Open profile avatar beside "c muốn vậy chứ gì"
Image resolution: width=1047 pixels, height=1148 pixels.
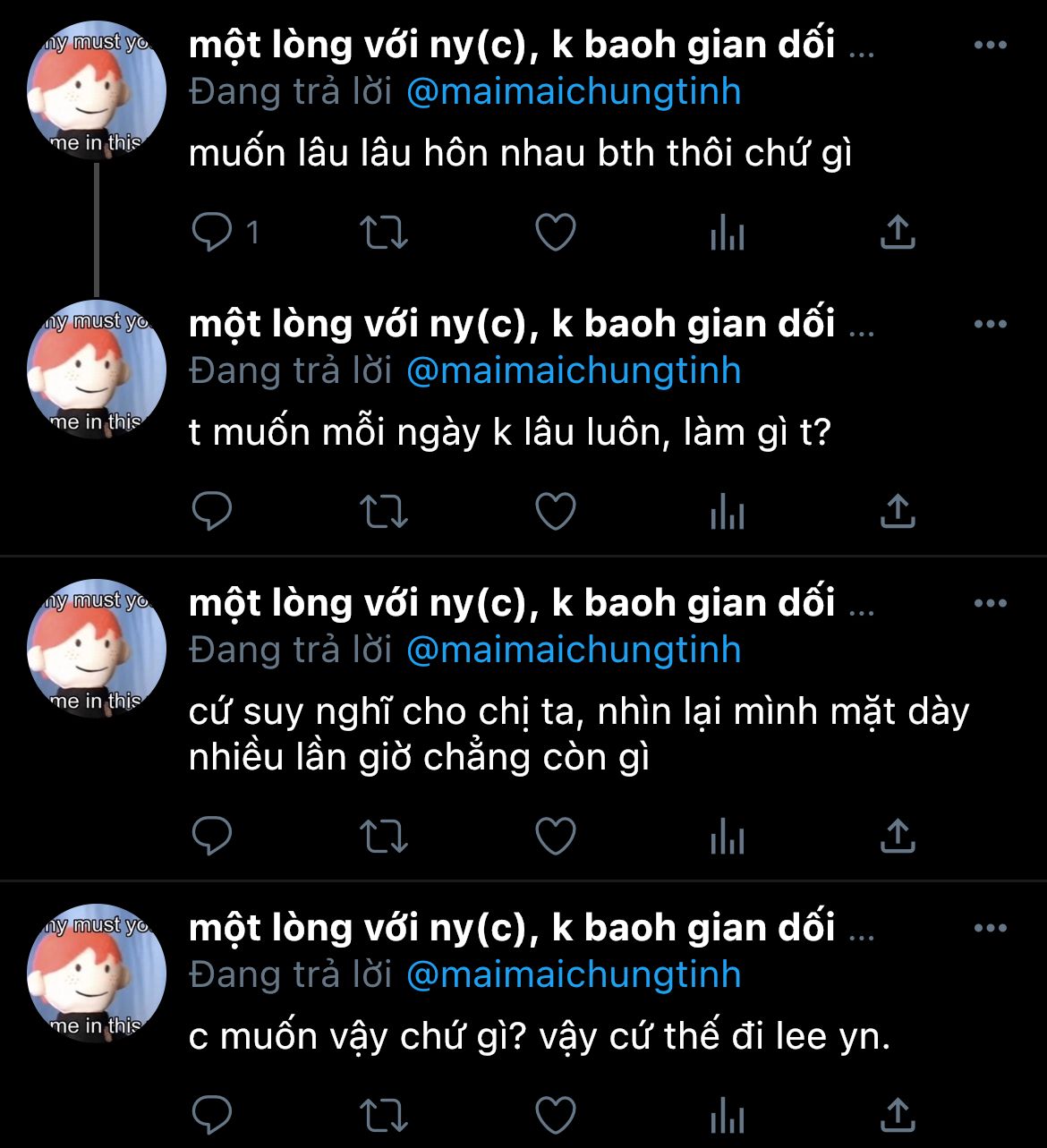97,974
